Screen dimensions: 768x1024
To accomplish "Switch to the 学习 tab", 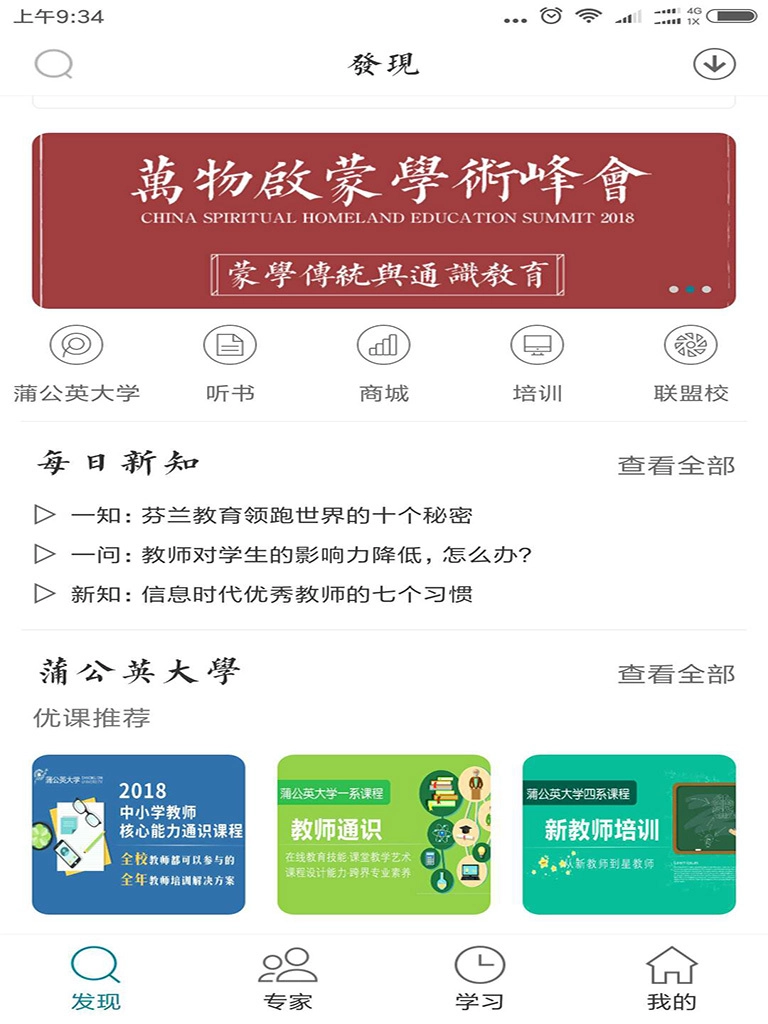I will click(480, 975).
